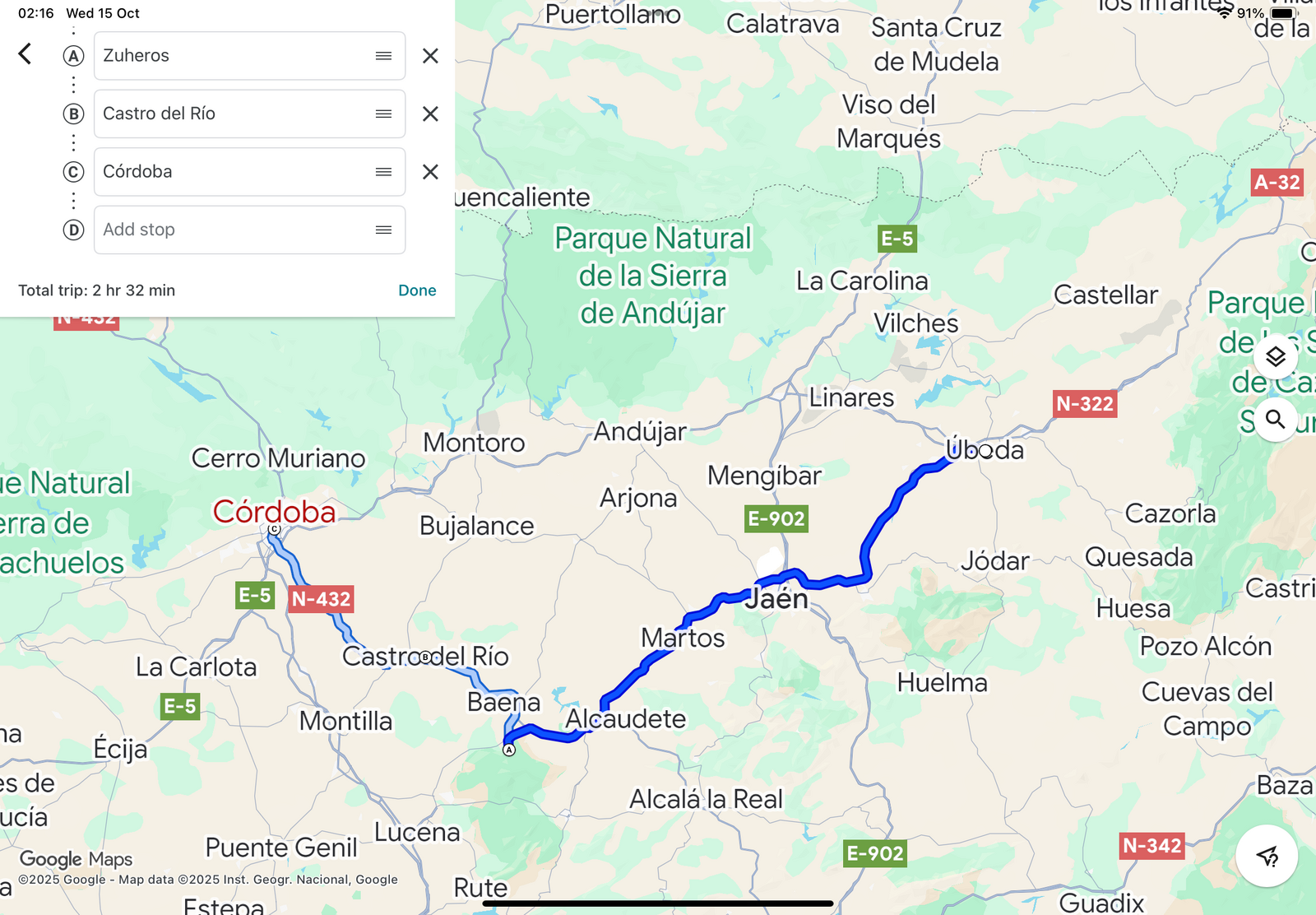Change the Córdoba destination field
Viewport: 1316px width, 915px height.
coord(230,172)
